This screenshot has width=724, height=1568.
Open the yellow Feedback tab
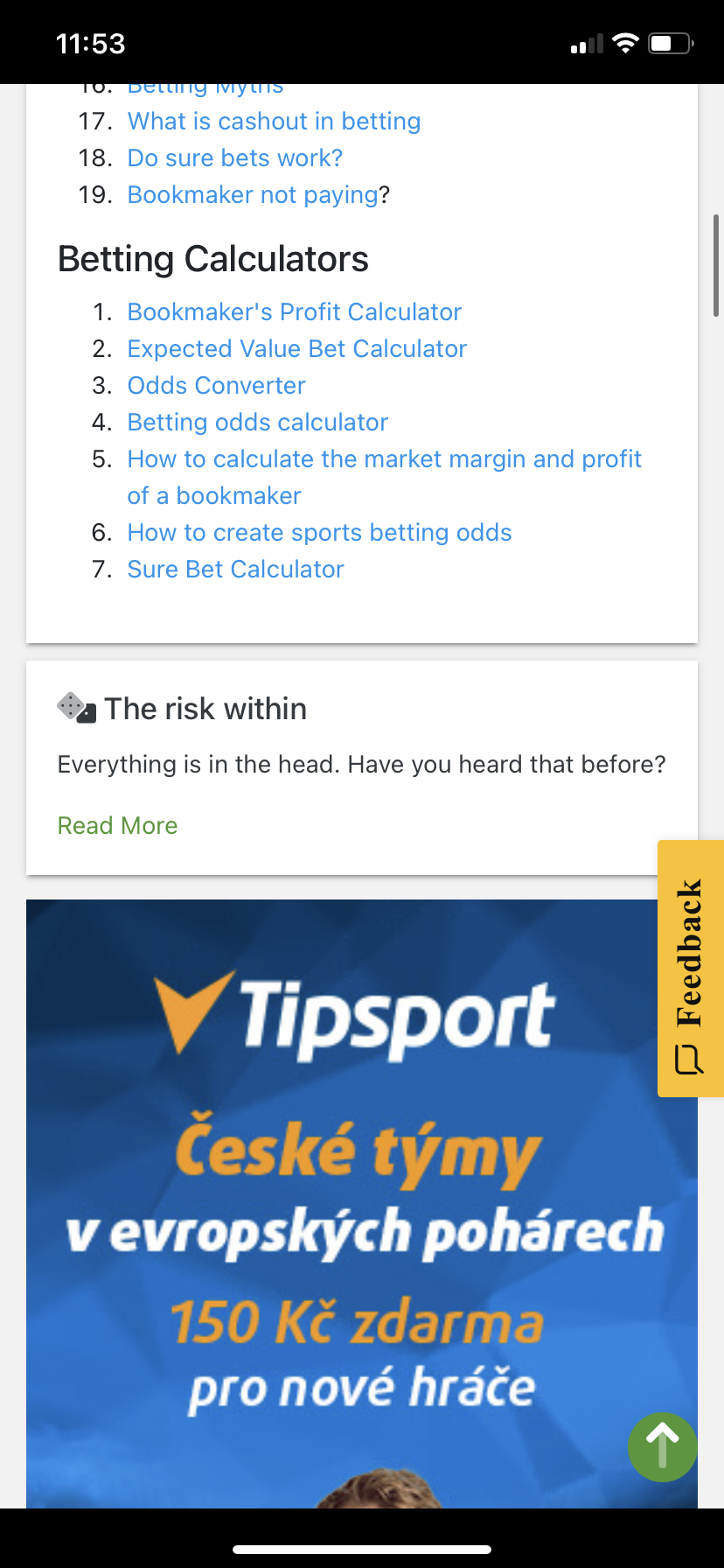[x=690, y=968]
